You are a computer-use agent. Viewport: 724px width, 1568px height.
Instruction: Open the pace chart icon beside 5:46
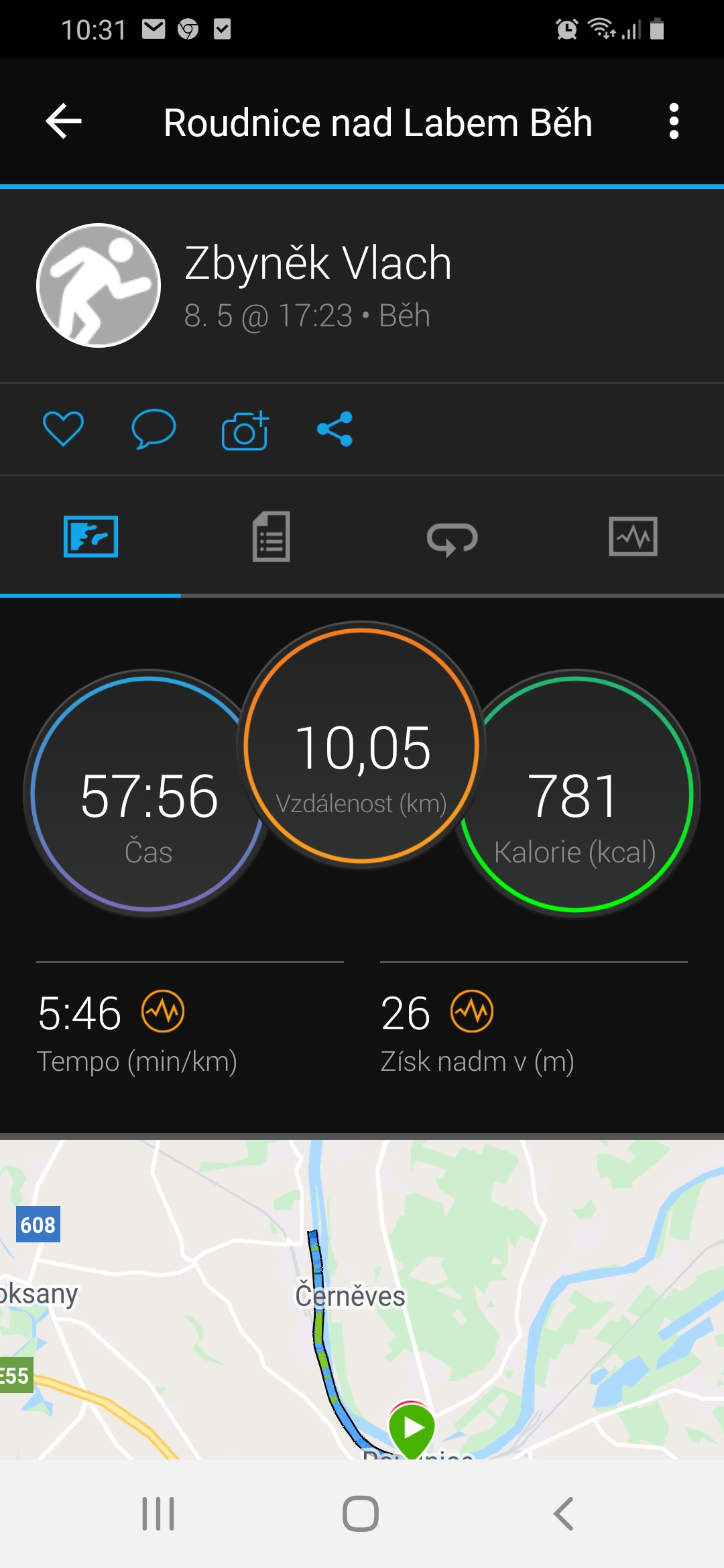(163, 1012)
